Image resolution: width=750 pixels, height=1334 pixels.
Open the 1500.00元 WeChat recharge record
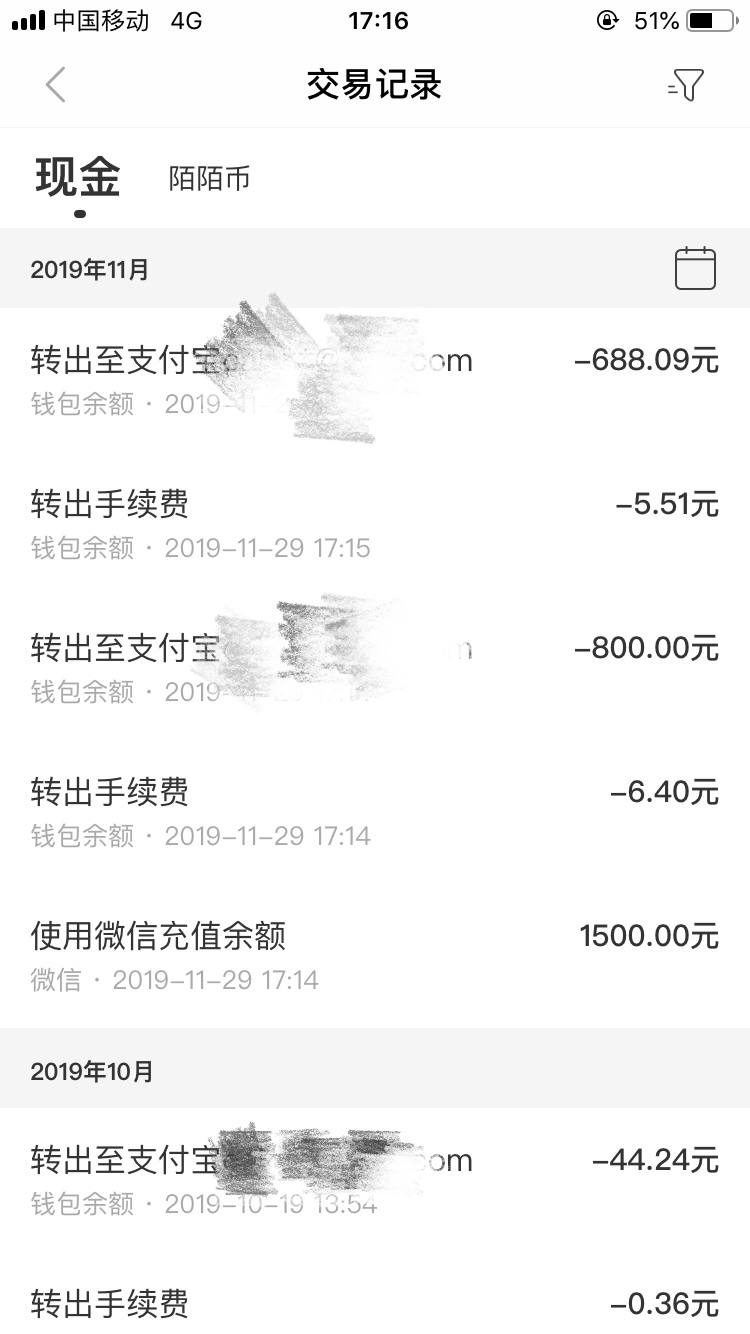375,957
